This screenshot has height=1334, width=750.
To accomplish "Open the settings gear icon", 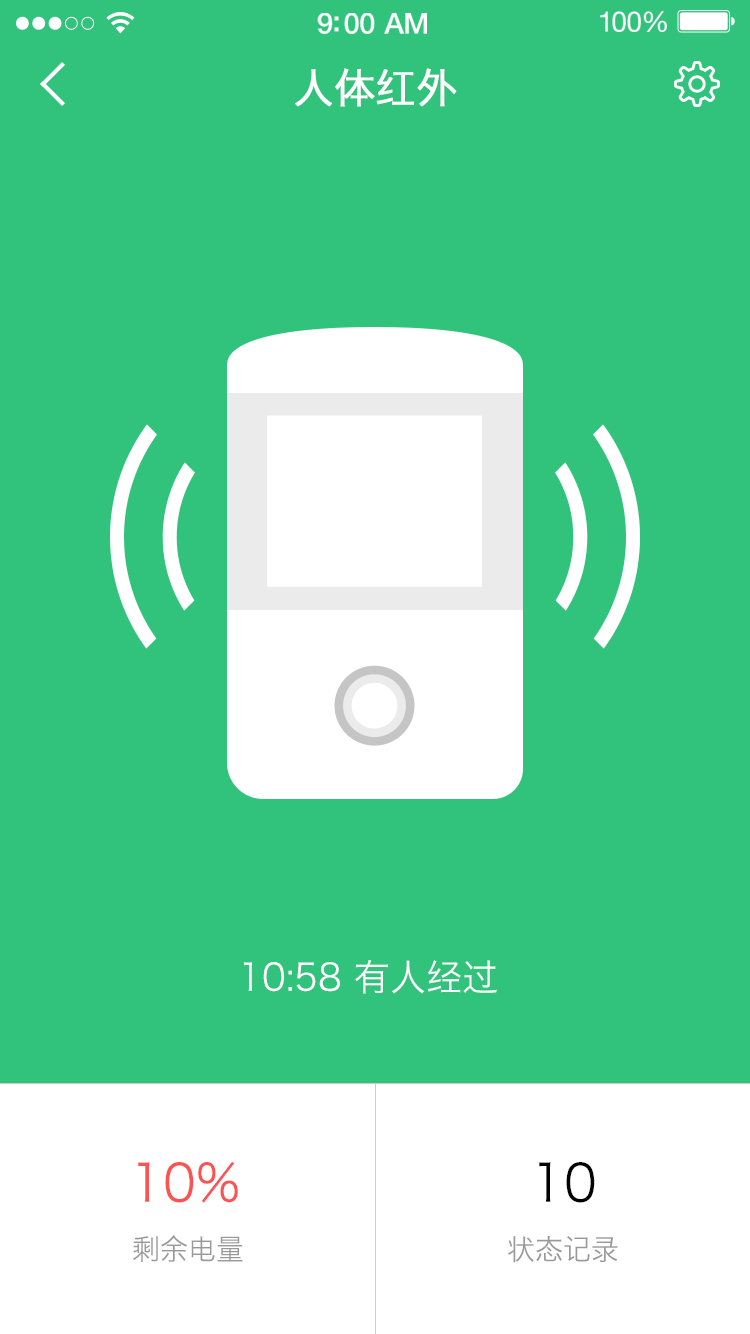I will (x=697, y=85).
